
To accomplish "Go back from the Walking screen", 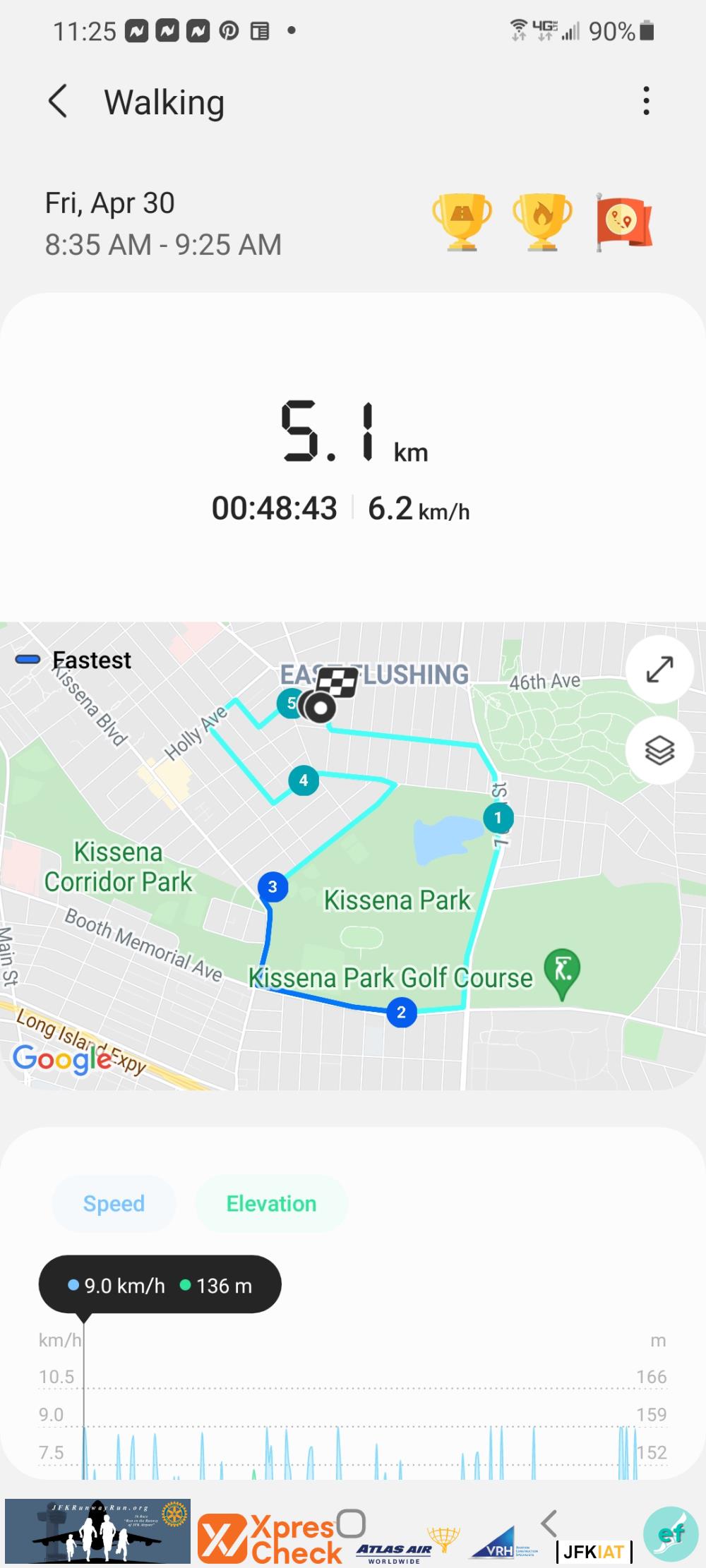I will point(58,102).
